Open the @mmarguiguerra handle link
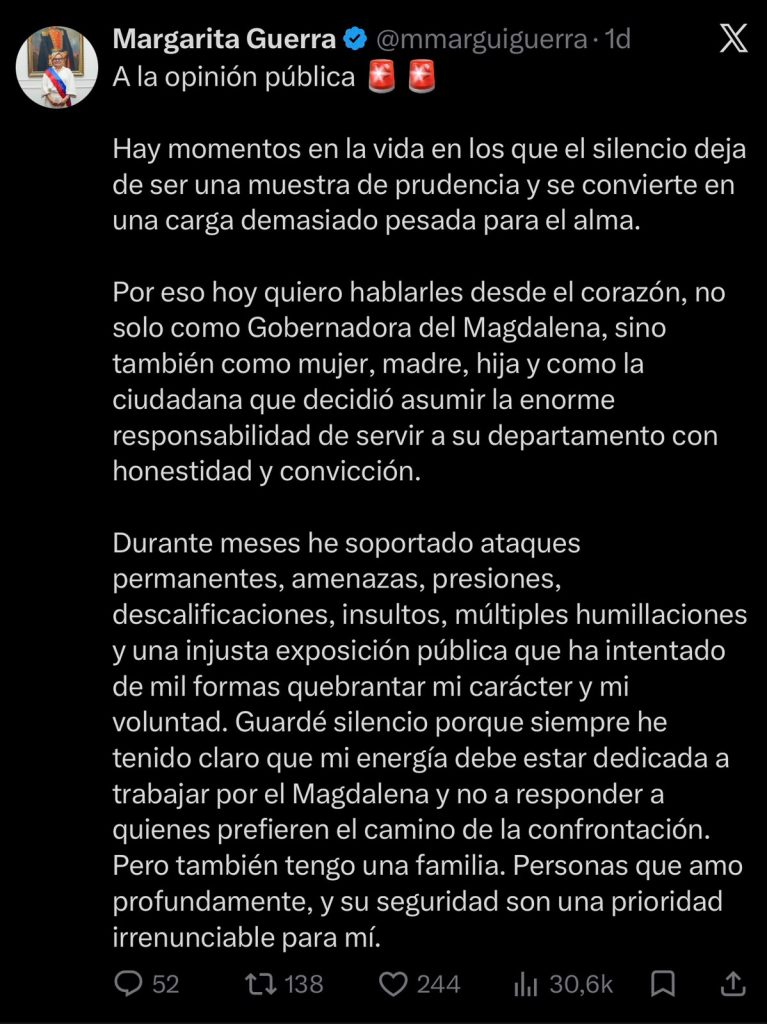 (482, 40)
